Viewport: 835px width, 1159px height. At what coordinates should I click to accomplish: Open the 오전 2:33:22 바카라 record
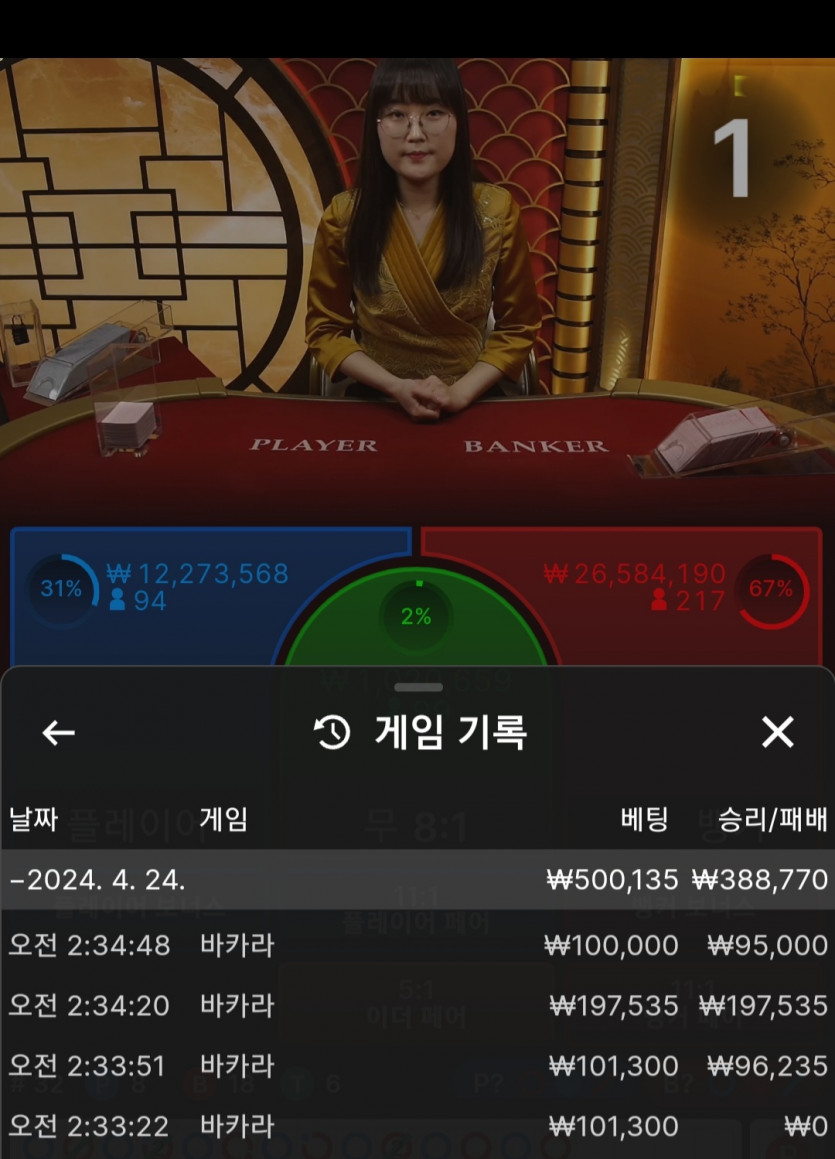click(x=417, y=1127)
